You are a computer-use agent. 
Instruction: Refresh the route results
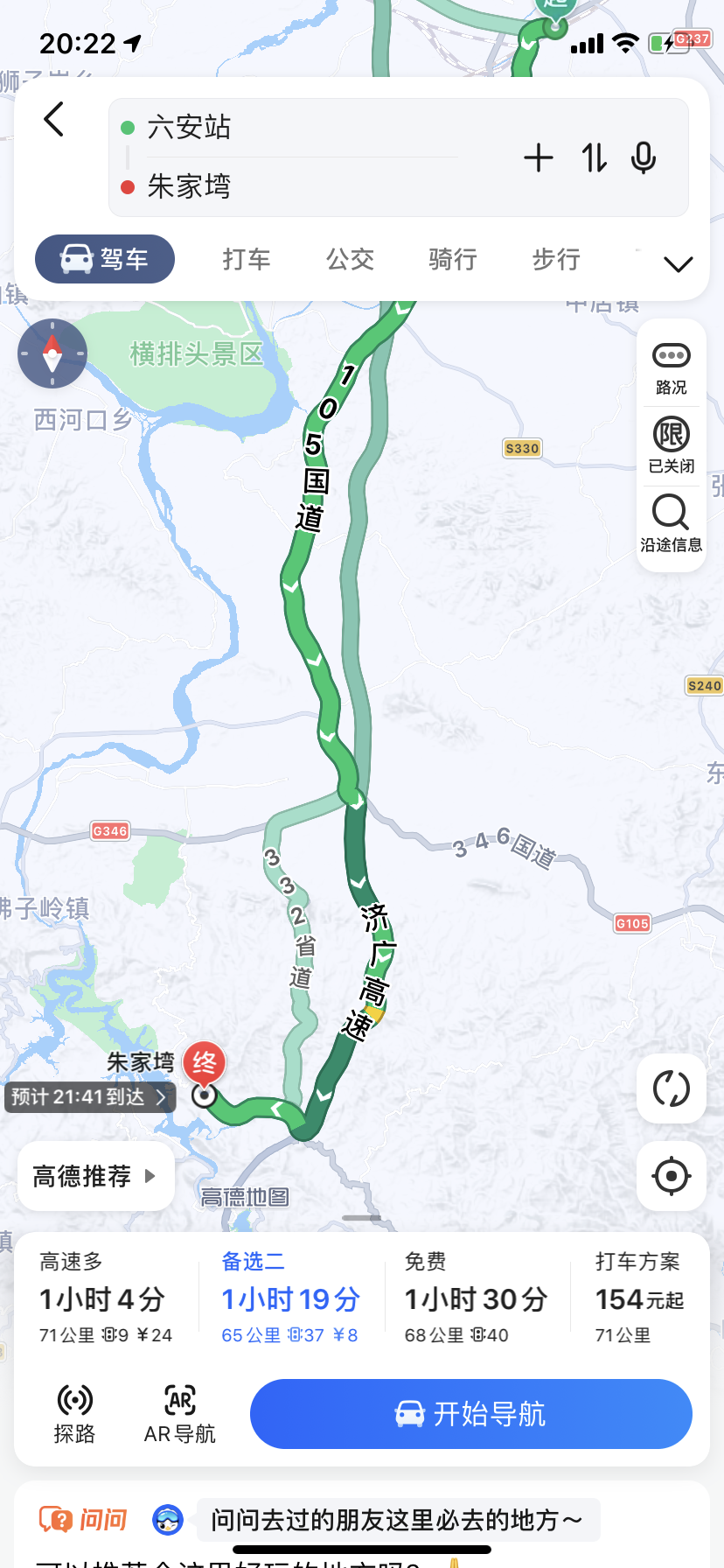[x=671, y=1088]
